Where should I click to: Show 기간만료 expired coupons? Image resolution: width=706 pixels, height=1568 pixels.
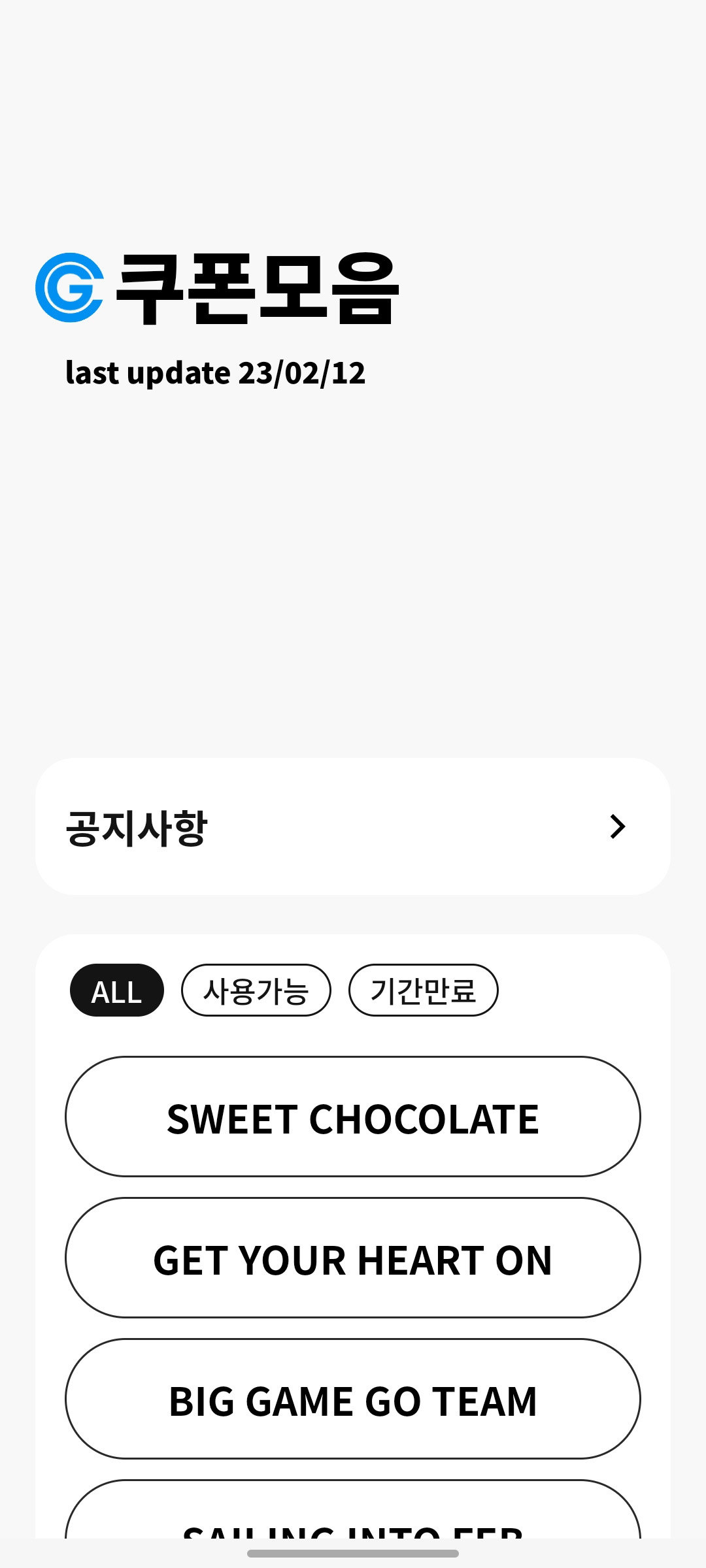point(424,990)
